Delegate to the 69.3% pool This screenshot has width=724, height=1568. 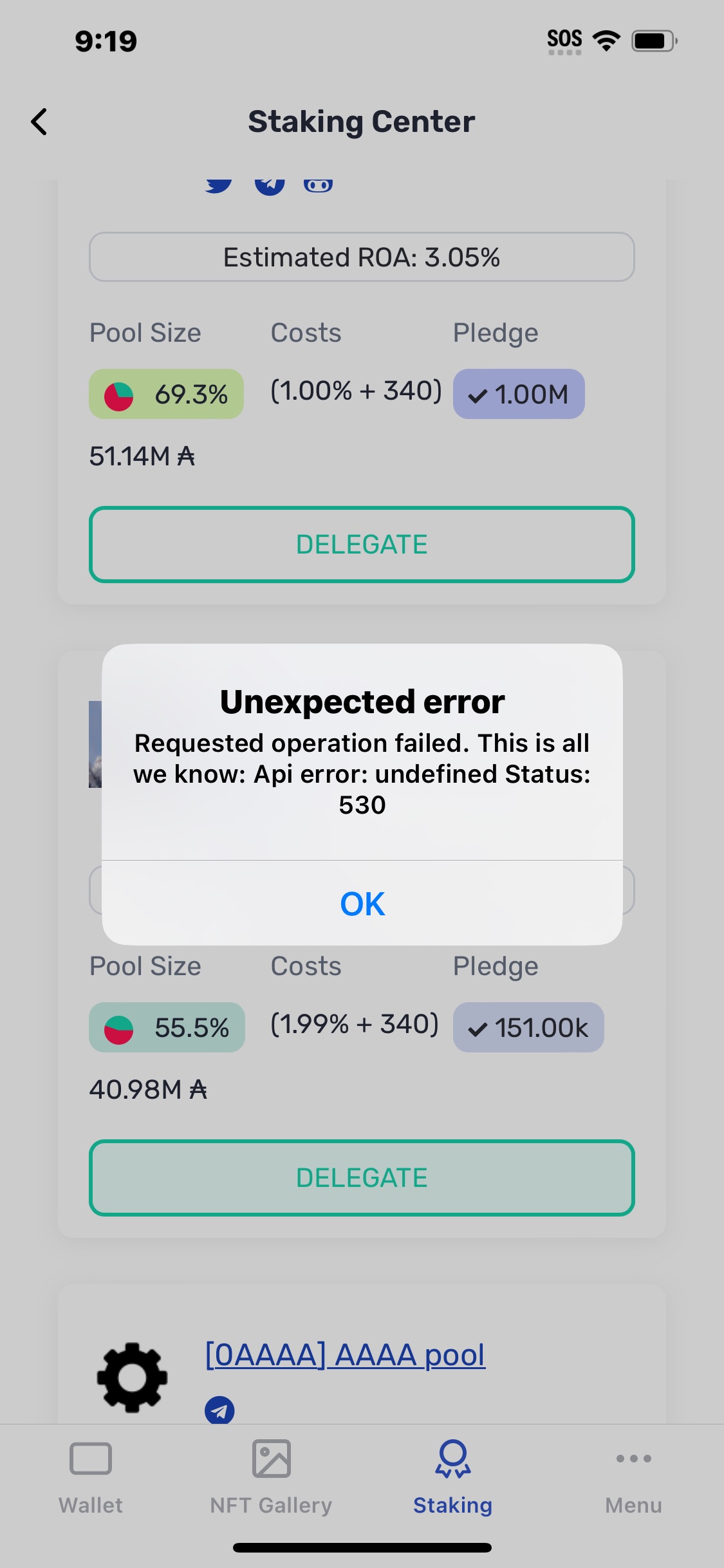[x=362, y=545]
